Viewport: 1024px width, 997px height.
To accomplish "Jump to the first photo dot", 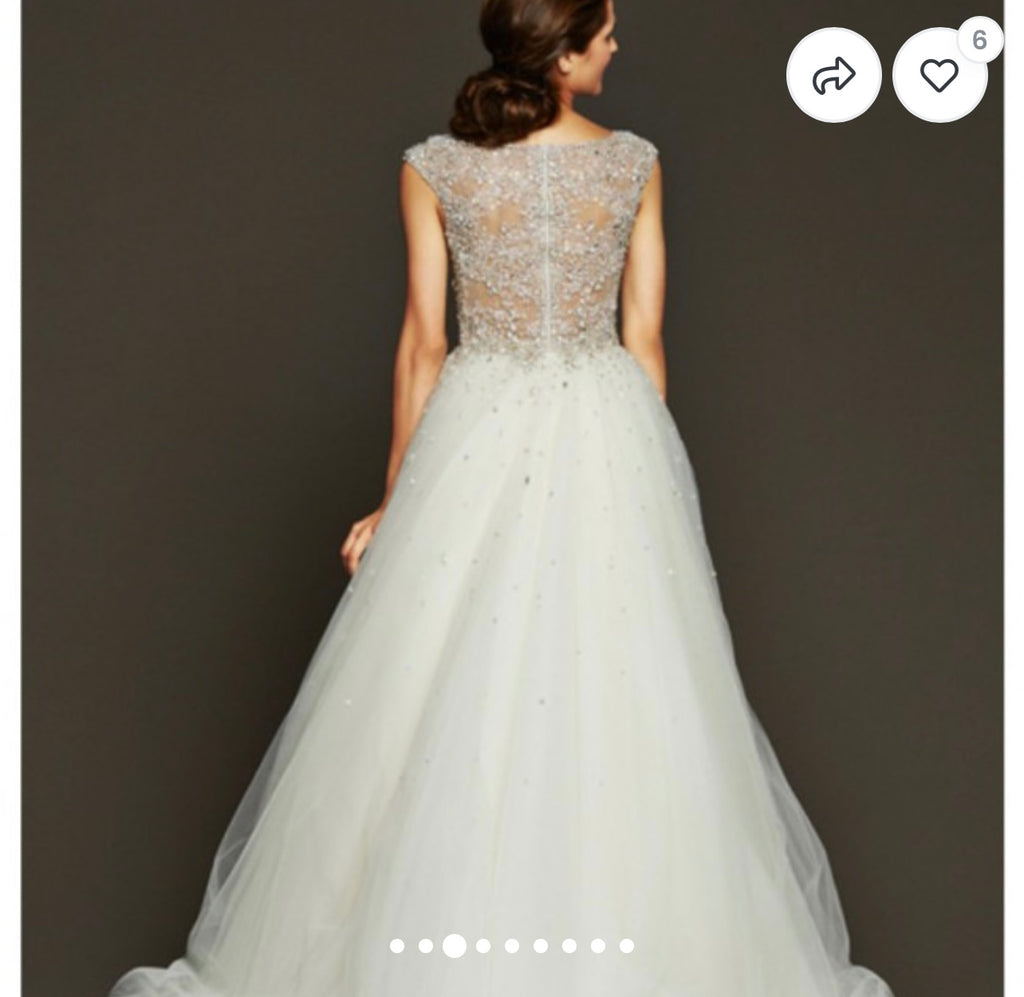I will 397,946.
